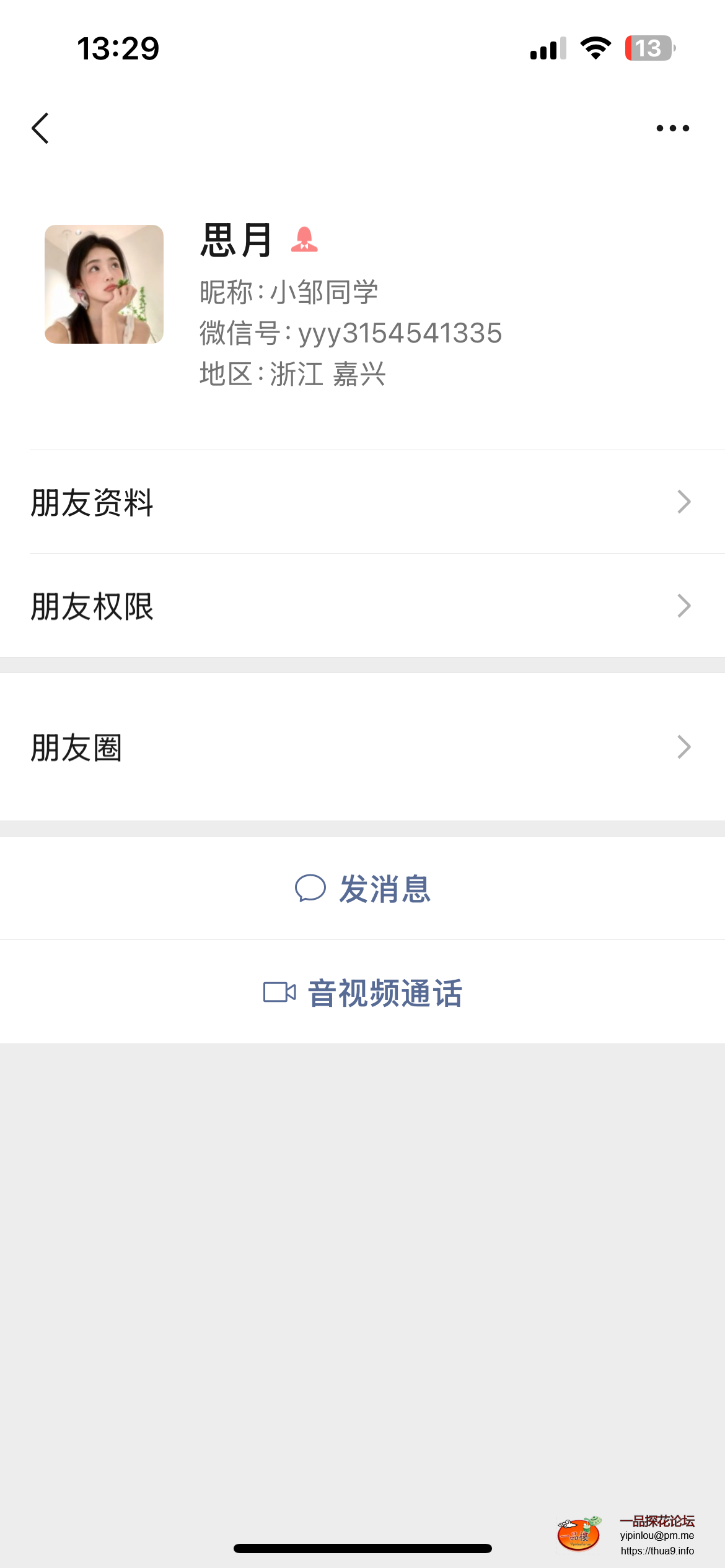Click the cellular signal bars icon
The width and height of the screenshot is (725, 1568).
545,48
